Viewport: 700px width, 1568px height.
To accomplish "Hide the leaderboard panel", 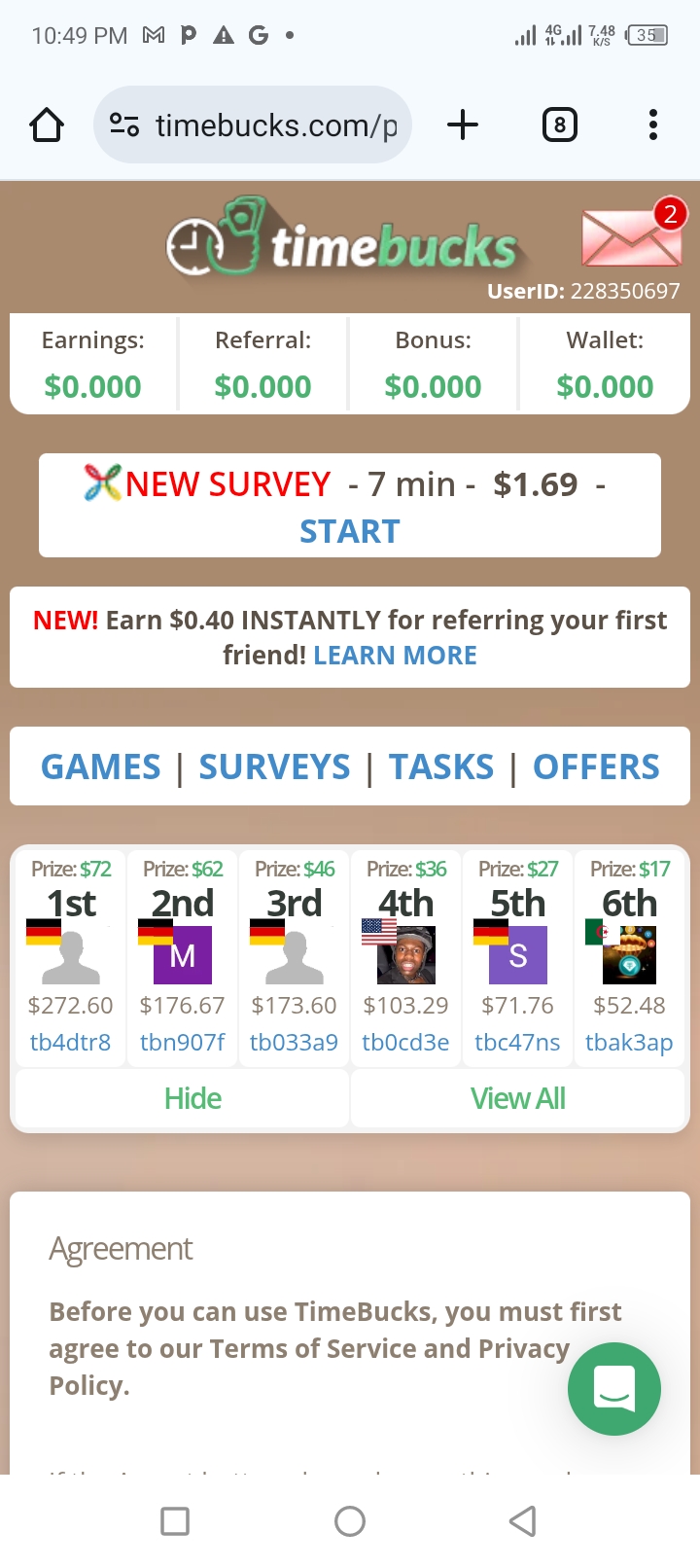I will tap(192, 1099).
